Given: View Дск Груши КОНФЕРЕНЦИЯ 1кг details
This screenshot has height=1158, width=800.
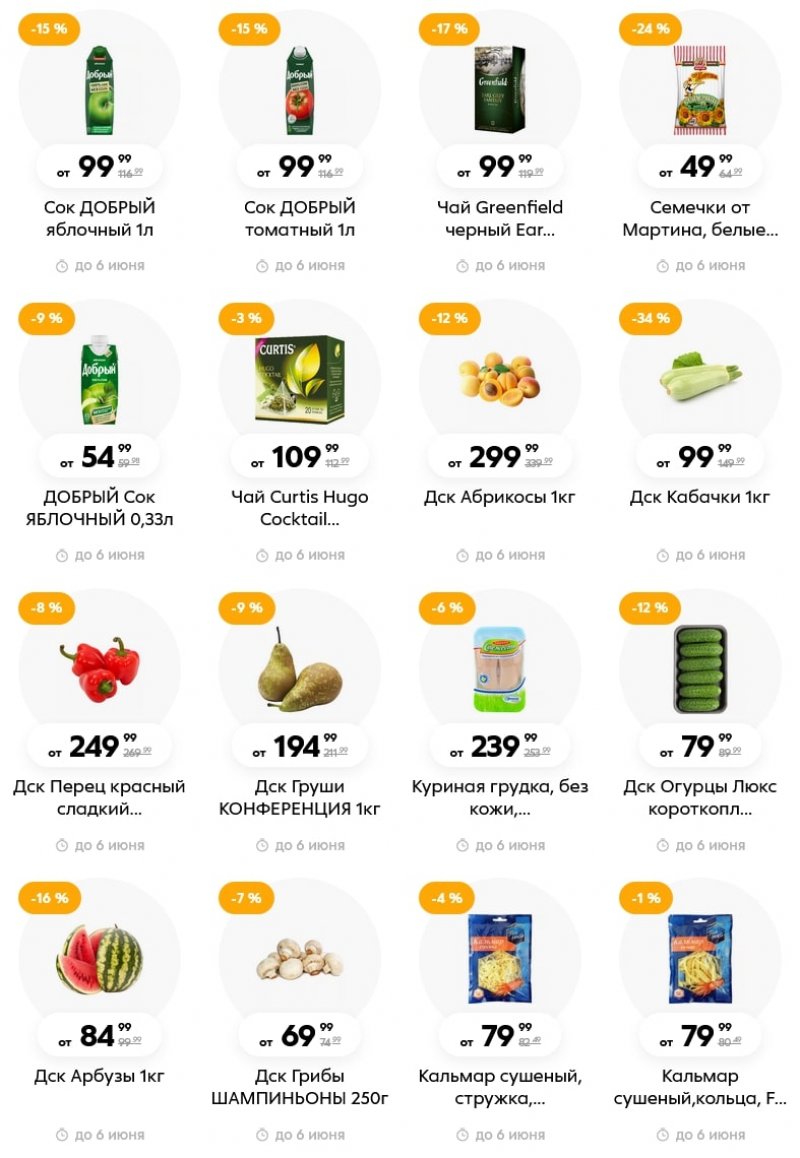Looking at the screenshot, I should [x=299, y=670].
